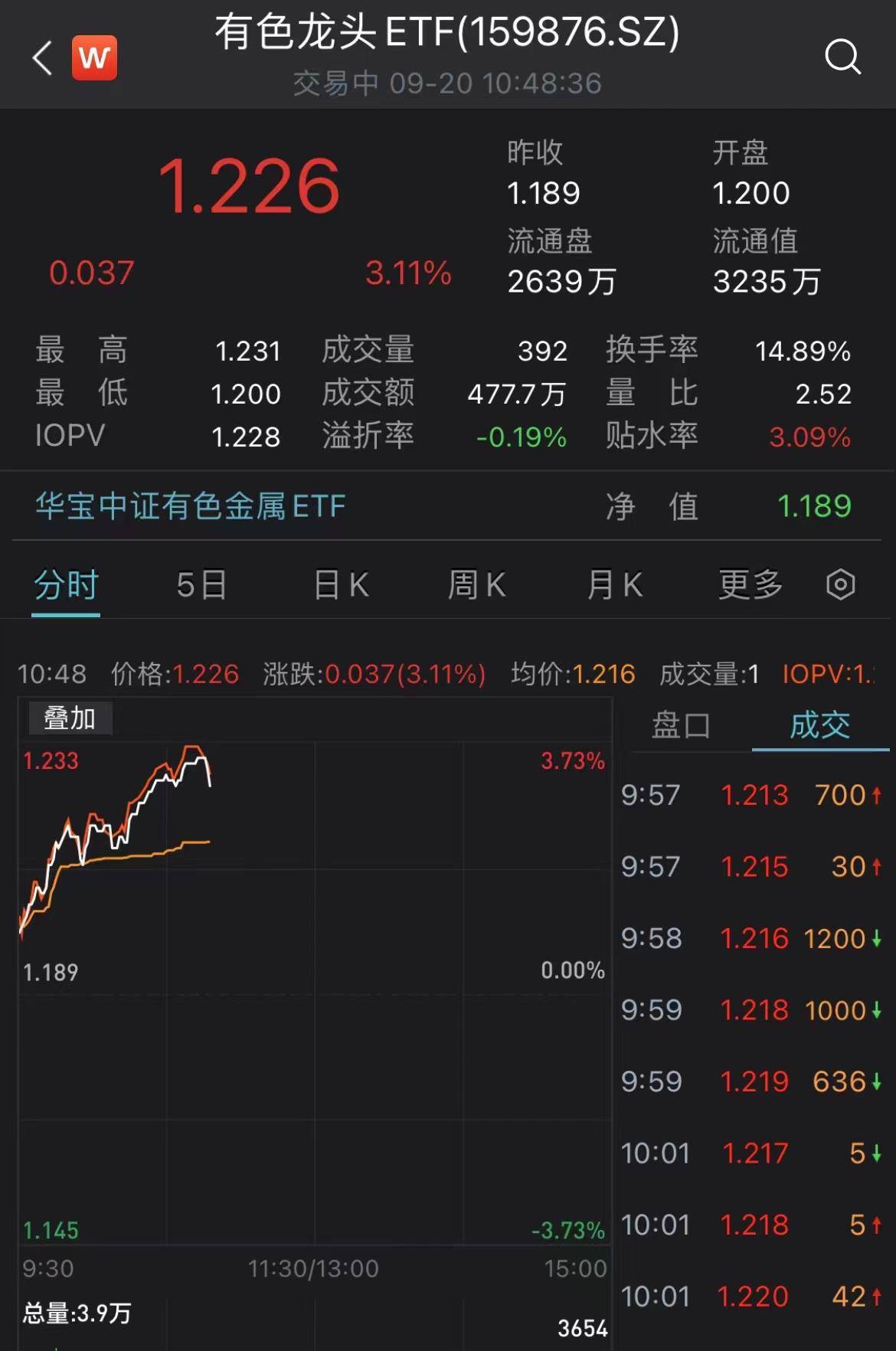Toggle the 叠加 overlay on the chart
Viewport: 896px width, 1351px height.
[70, 718]
